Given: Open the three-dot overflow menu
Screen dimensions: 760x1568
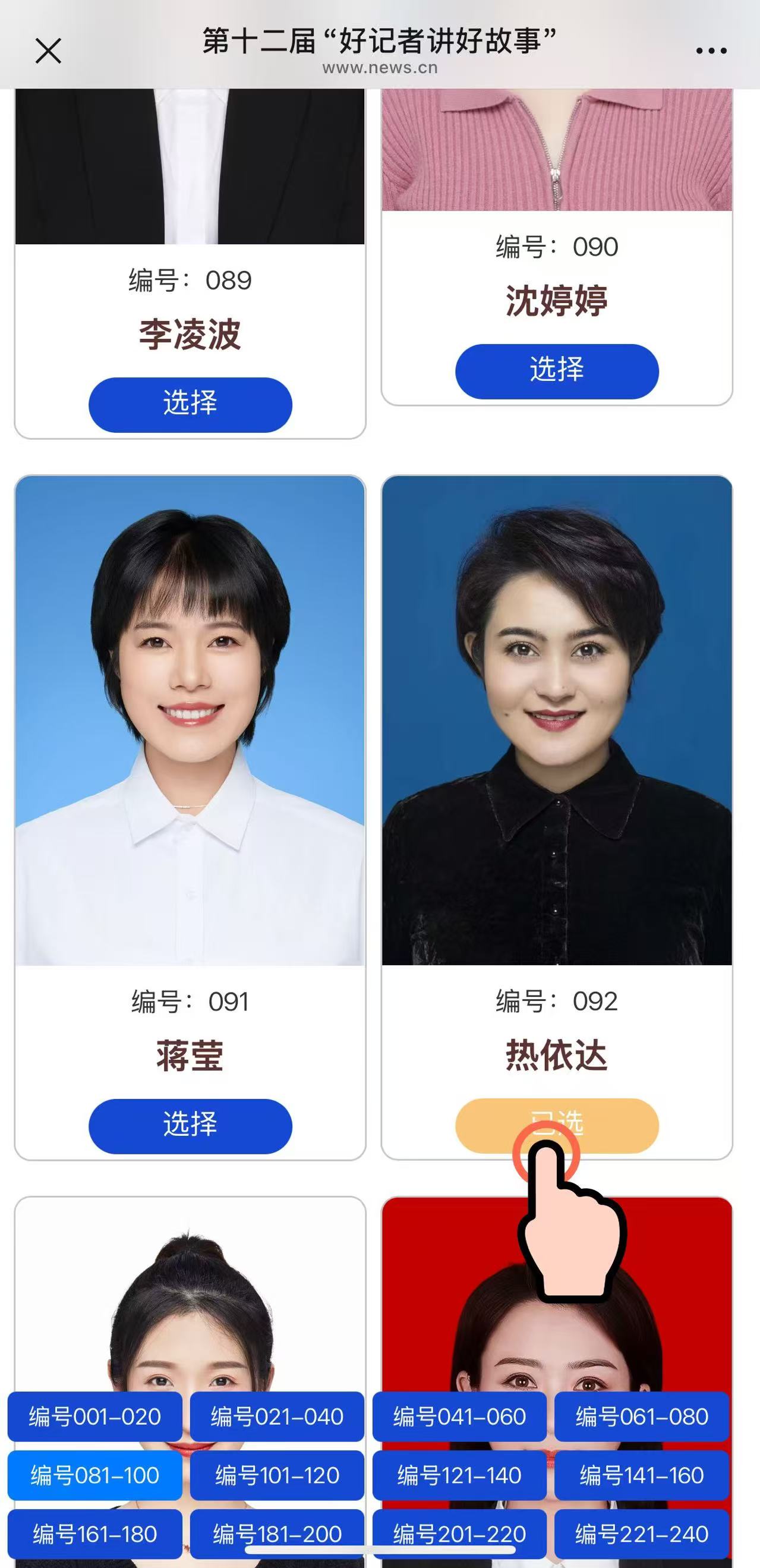Looking at the screenshot, I should [x=711, y=51].
